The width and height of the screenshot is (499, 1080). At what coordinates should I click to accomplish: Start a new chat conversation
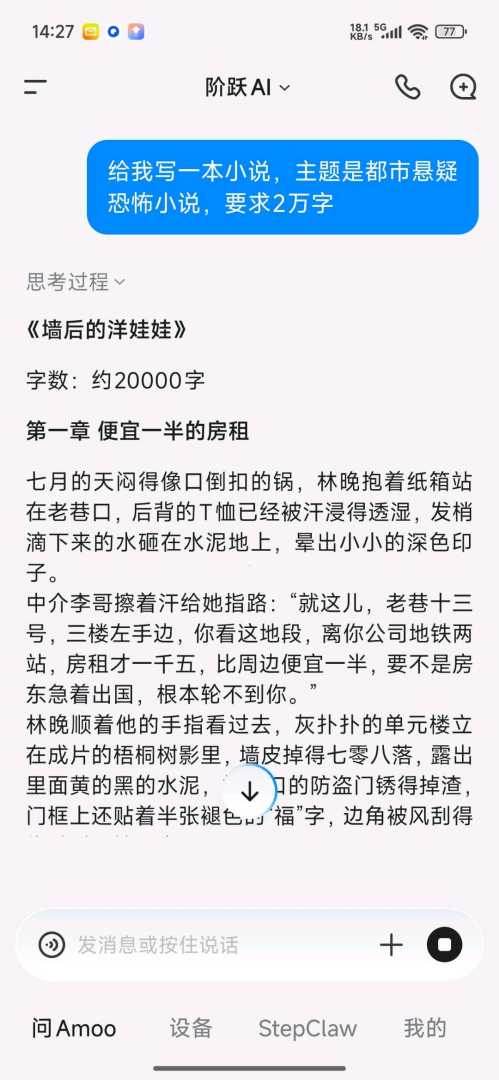point(463,87)
